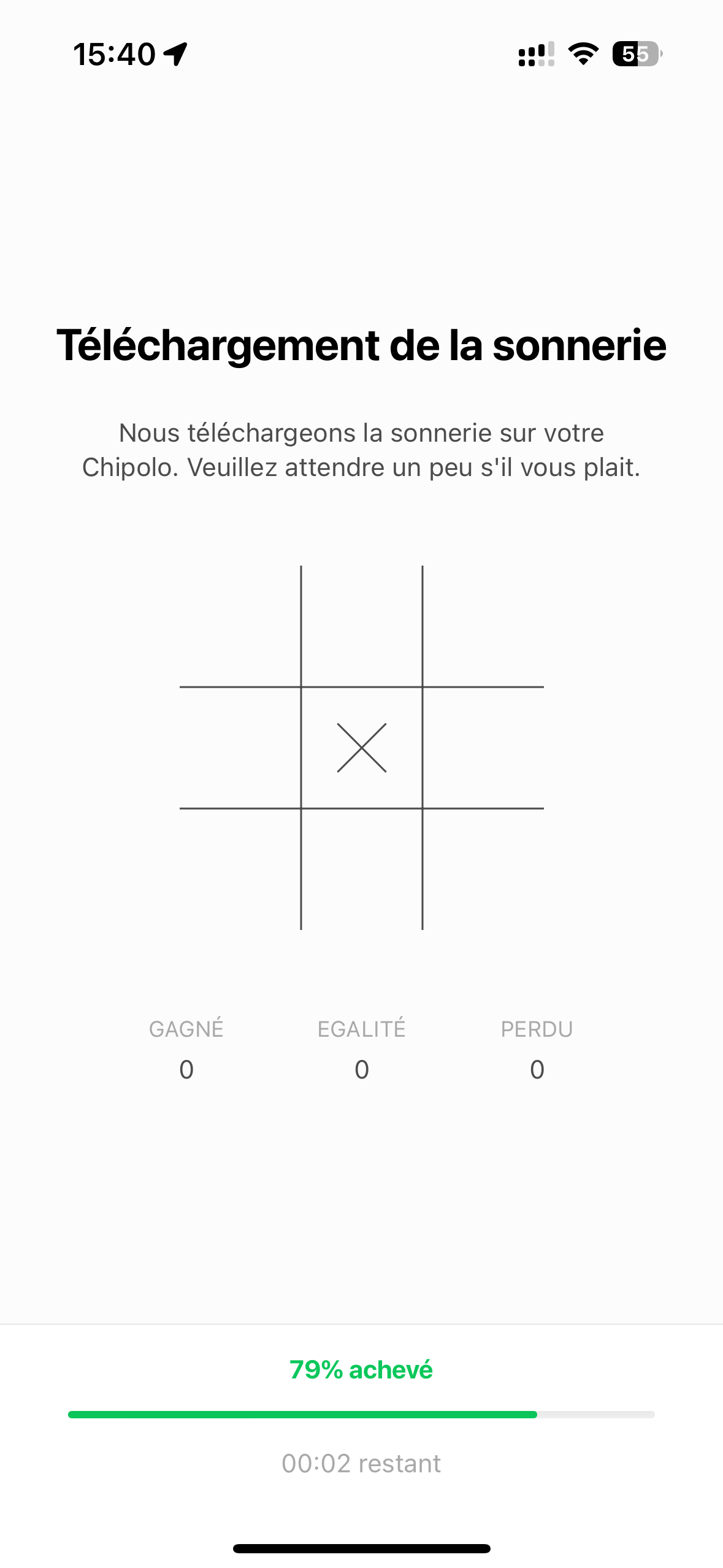The width and height of the screenshot is (723, 1568).
Task: Place a mark in the top-left tic-tac-toe cell
Action: pos(240,626)
